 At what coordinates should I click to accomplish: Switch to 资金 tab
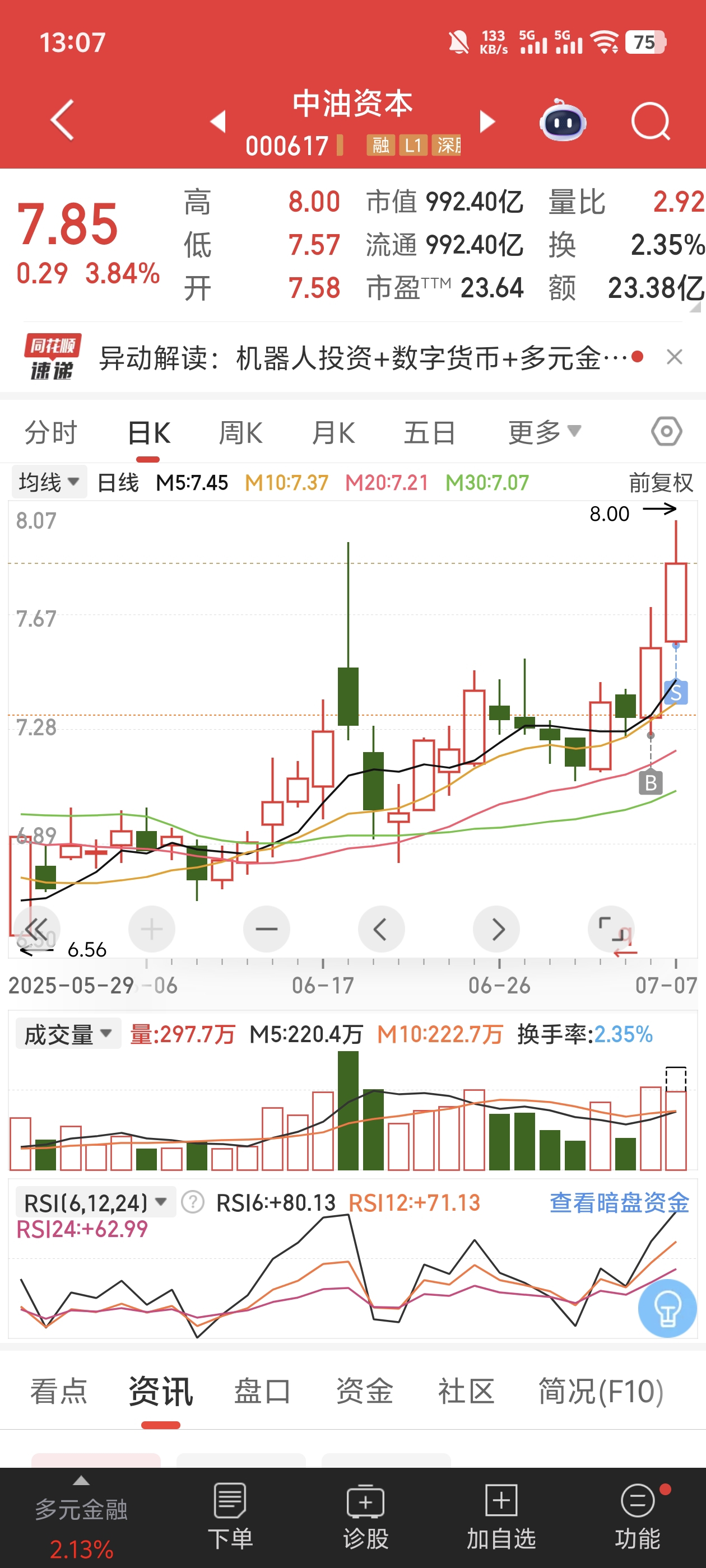364,1392
